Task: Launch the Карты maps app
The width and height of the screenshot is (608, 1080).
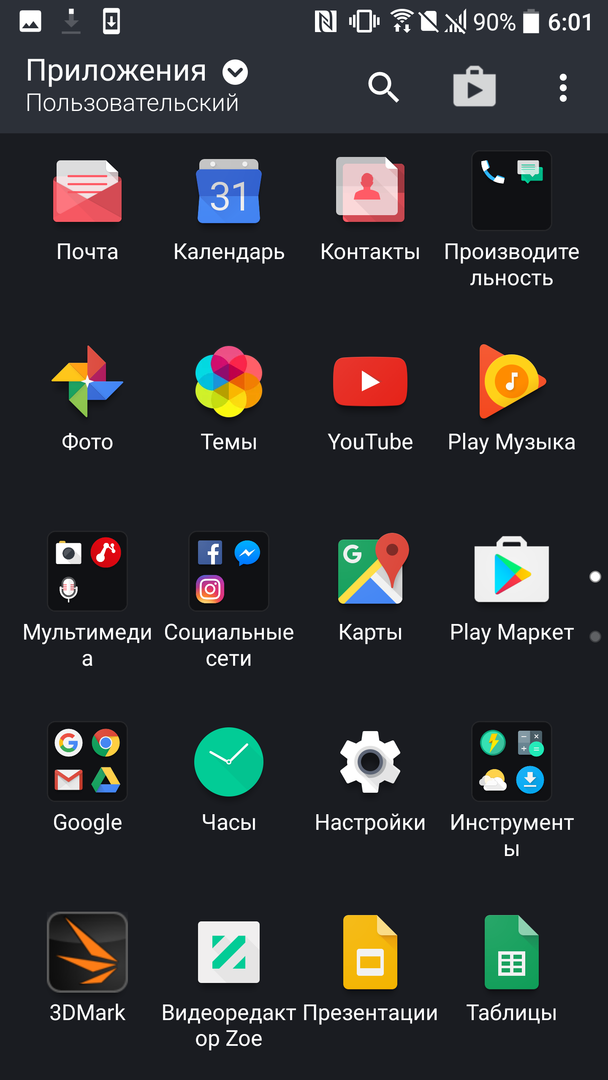Action: pos(370,571)
